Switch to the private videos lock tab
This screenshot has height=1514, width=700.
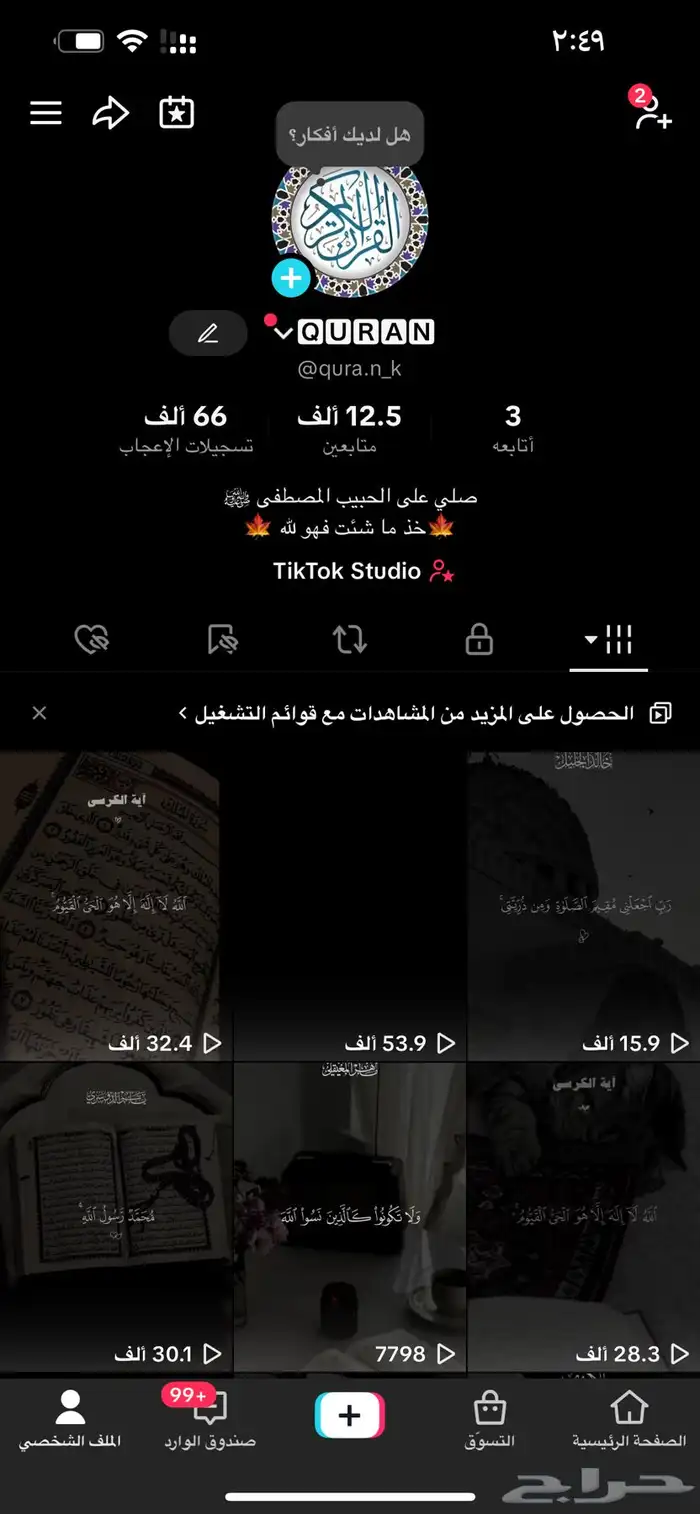pyautogui.click(x=479, y=639)
